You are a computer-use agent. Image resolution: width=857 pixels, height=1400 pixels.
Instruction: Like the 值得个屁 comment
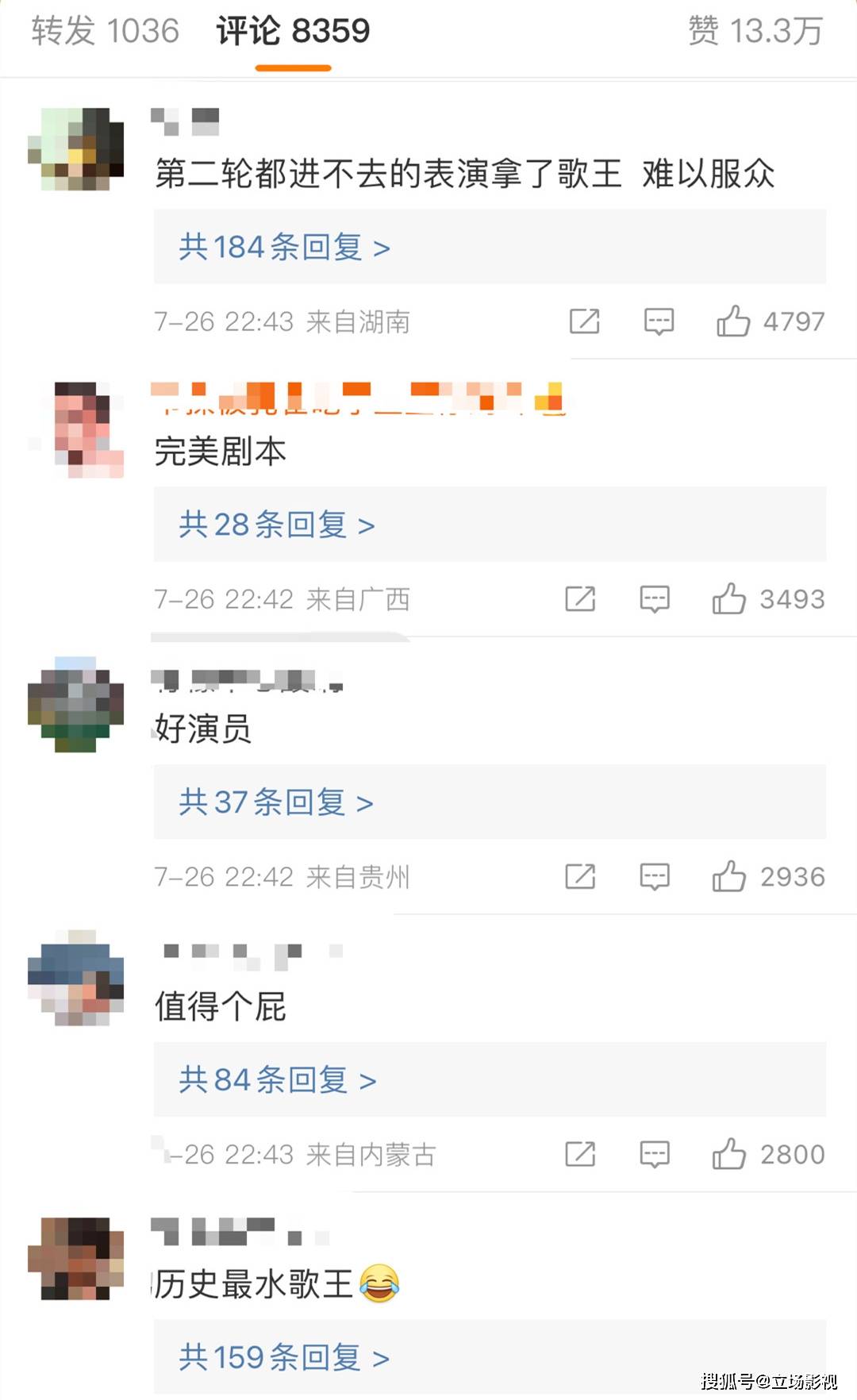pyautogui.click(x=728, y=1154)
